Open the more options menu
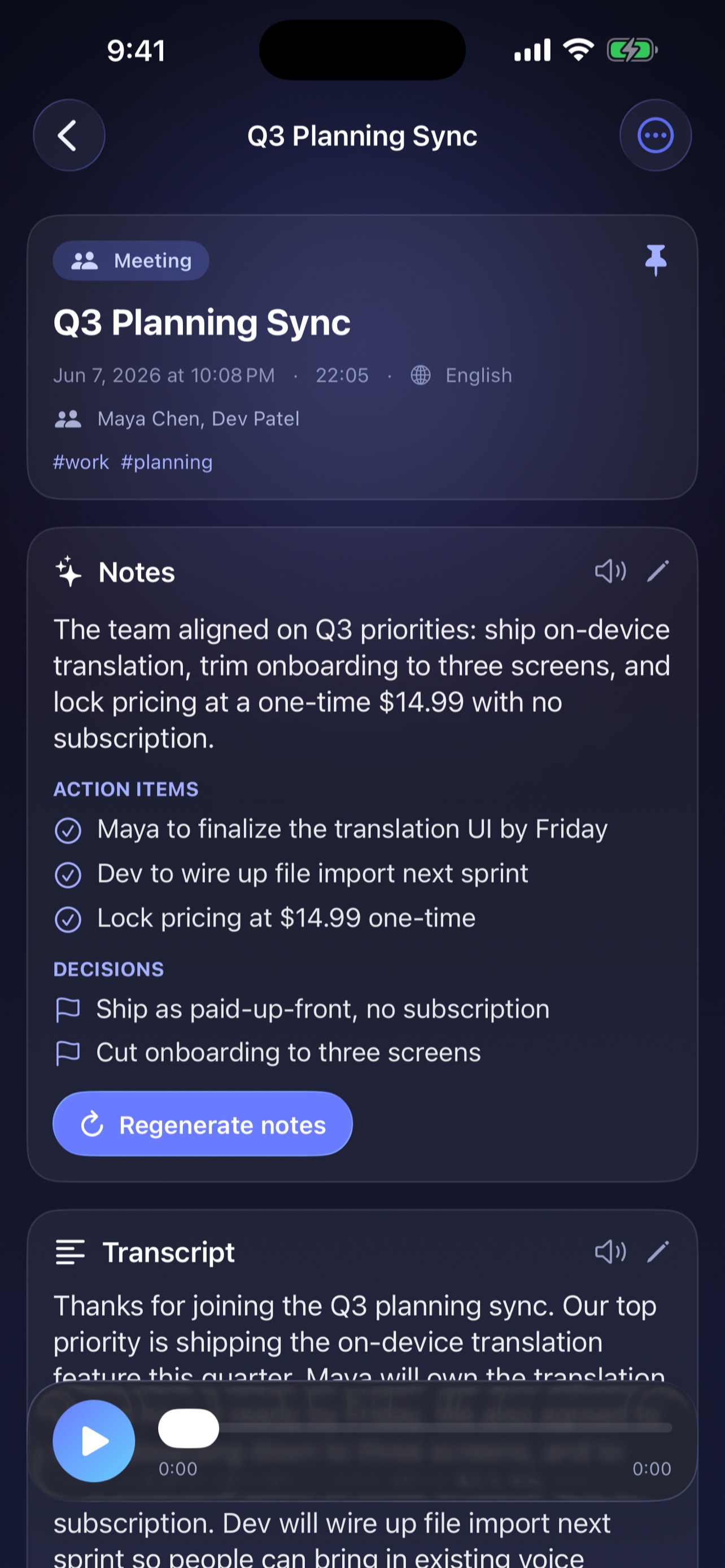This screenshot has width=725, height=1568. pos(655,135)
